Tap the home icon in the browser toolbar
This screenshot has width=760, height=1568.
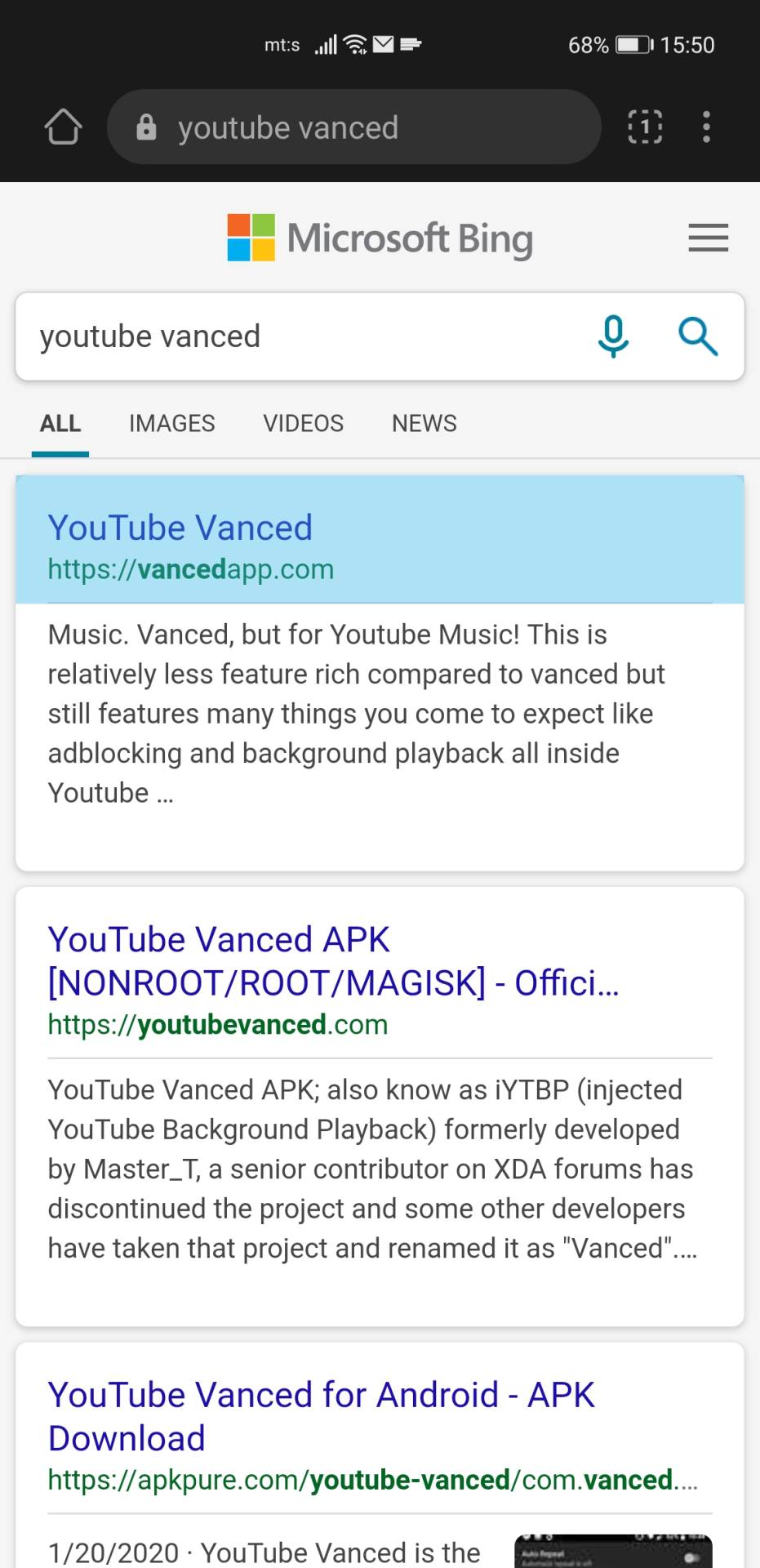tap(64, 127)
